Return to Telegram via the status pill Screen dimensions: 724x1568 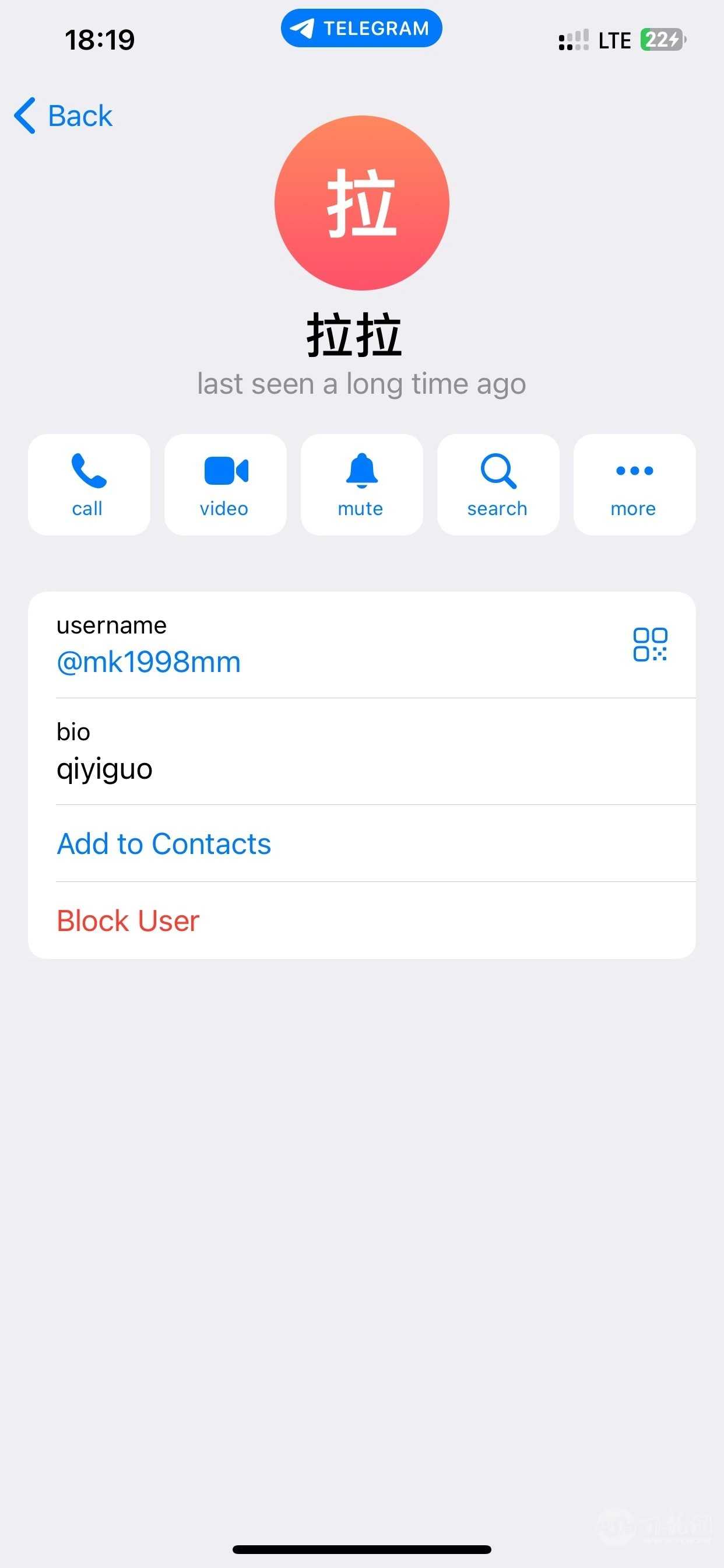[361, 28]
